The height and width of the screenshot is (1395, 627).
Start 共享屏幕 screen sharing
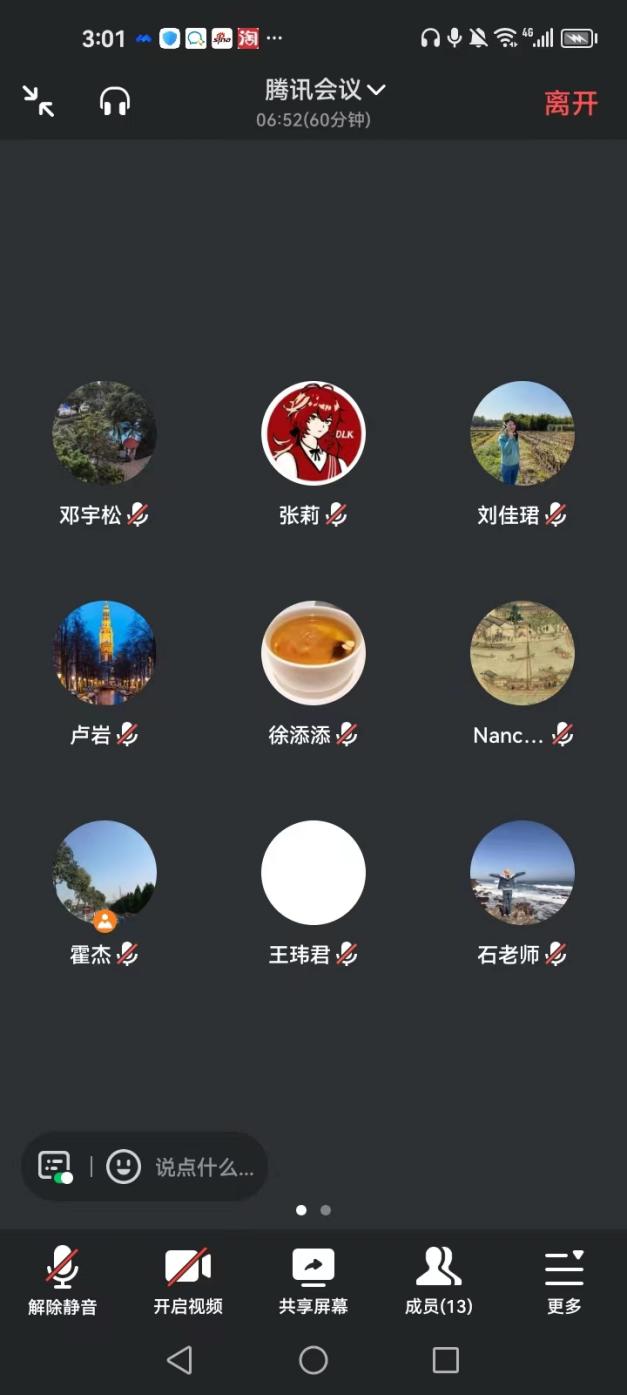(313, 1279)
